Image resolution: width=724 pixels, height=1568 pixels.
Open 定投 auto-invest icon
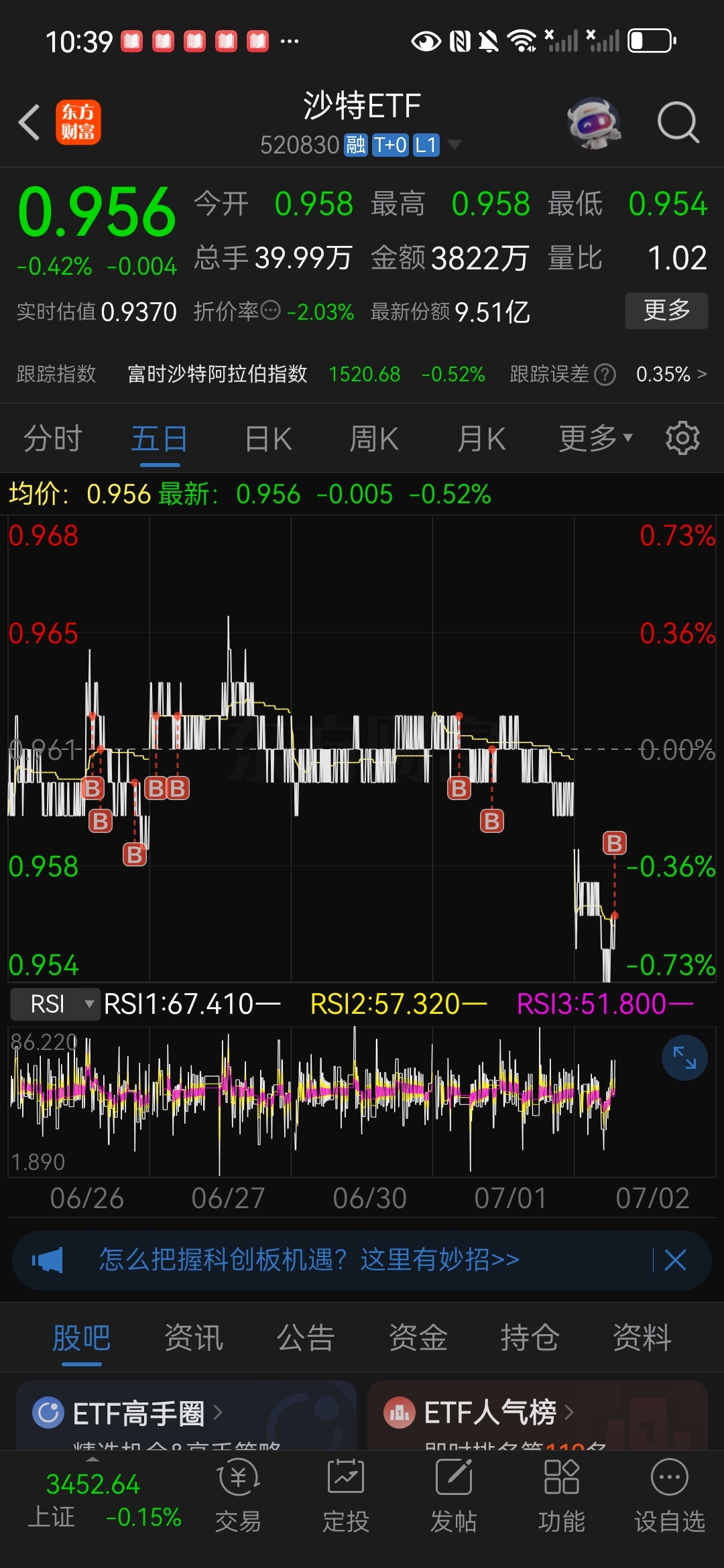coord(347,1494)
